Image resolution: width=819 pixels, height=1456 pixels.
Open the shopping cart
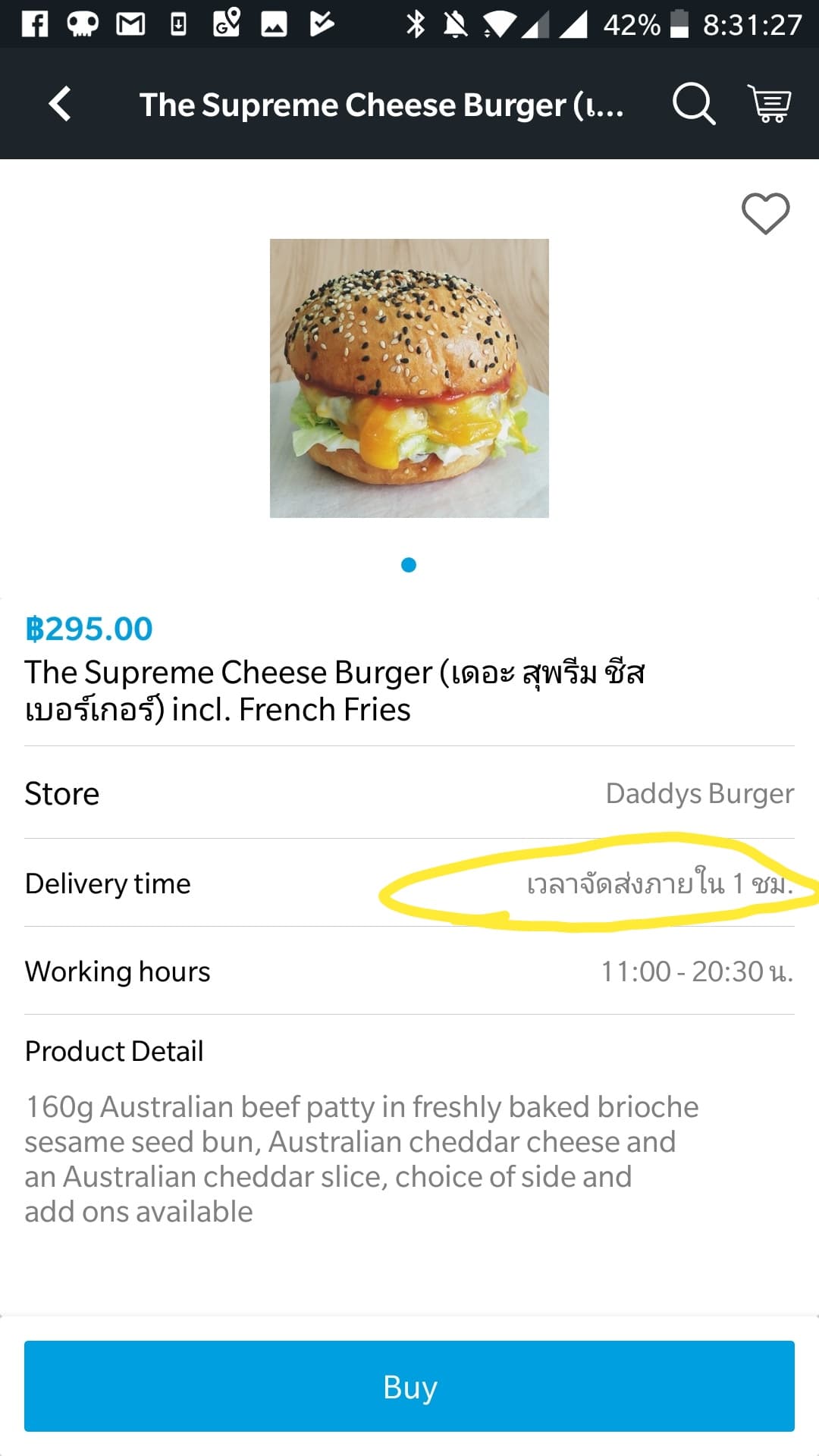pos(769,104)
